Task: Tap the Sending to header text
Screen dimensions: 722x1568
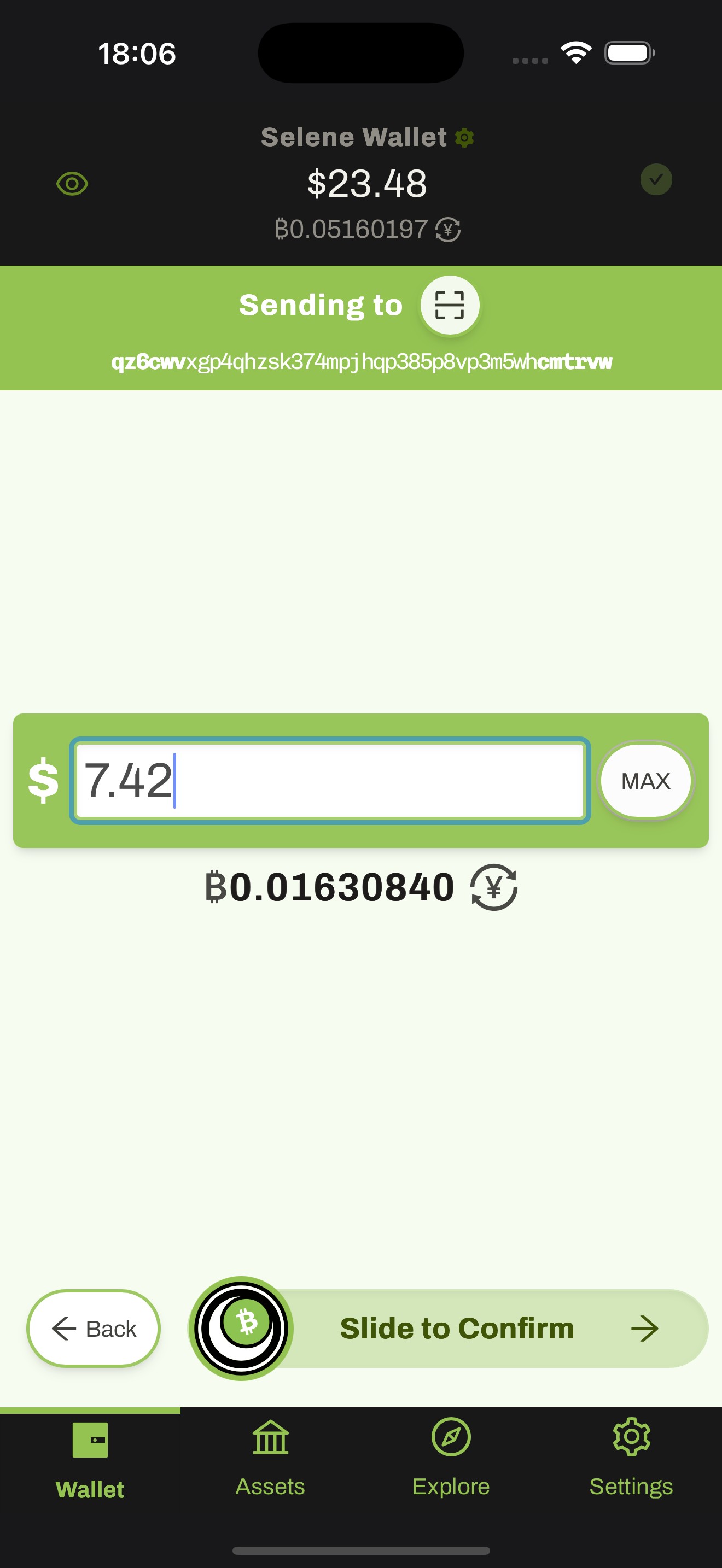Action: coord(319,305)
